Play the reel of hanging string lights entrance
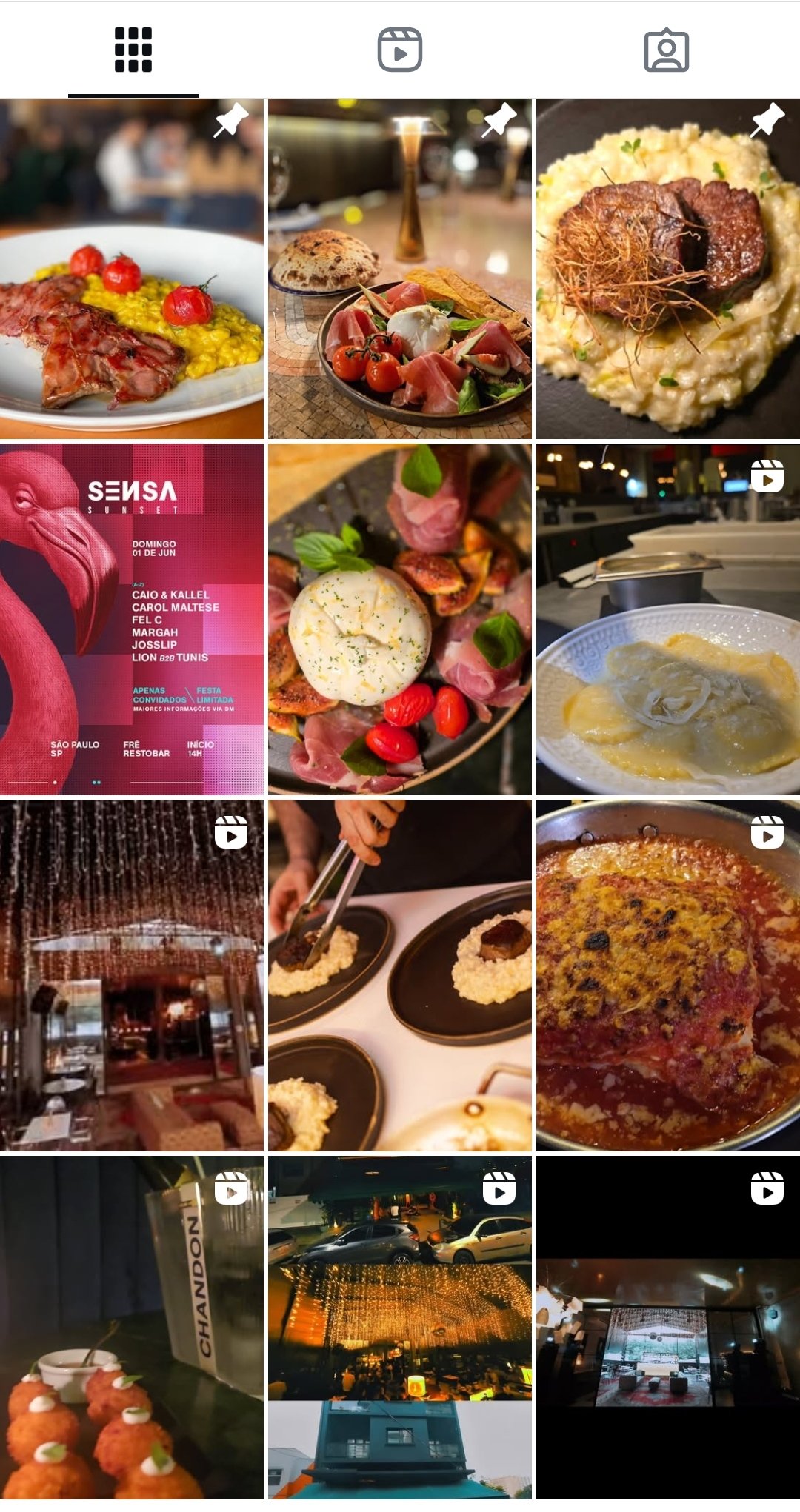This screenshot has width=800, height=1512. [132, 975]
